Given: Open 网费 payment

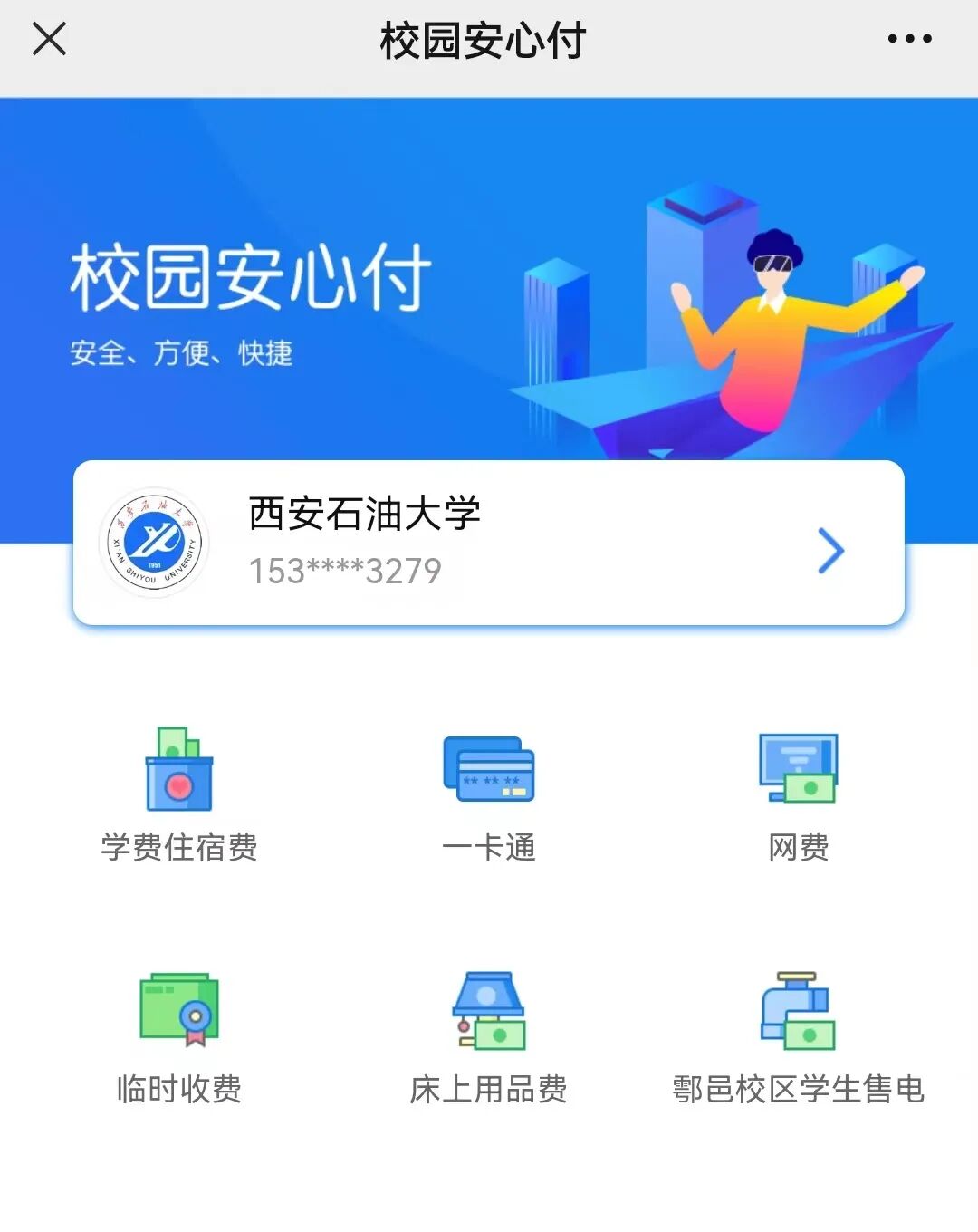Looking at the screenshot, I should (798, 794).
